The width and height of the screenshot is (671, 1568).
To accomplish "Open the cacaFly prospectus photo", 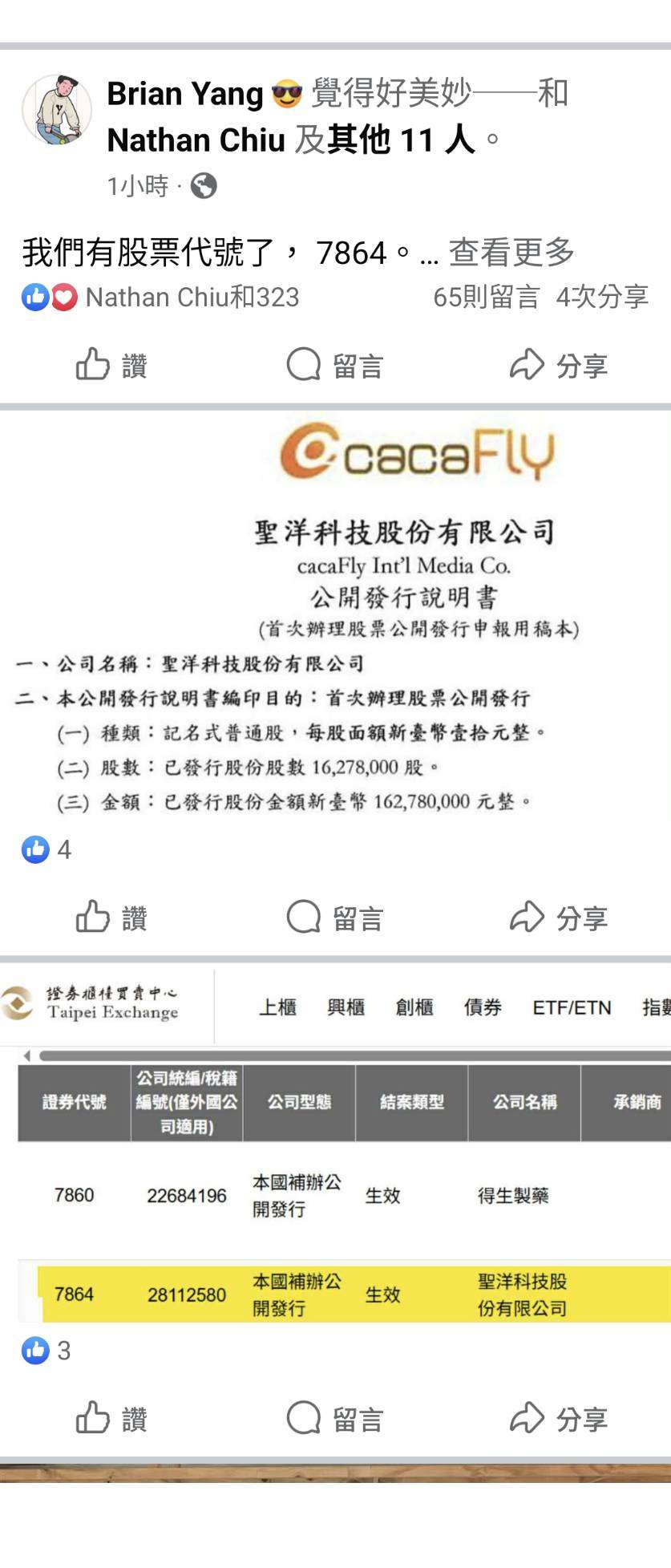I will 335,618.
